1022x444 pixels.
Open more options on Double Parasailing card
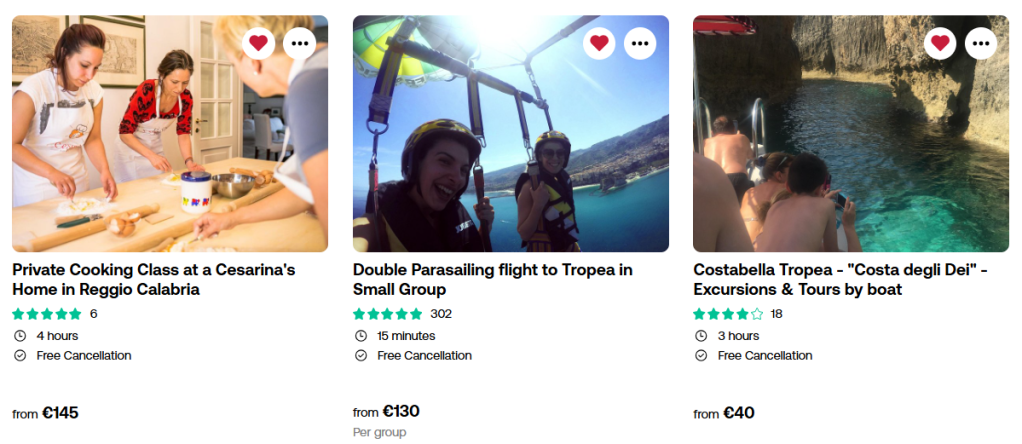pyautogui.click(x=640, y=43)
